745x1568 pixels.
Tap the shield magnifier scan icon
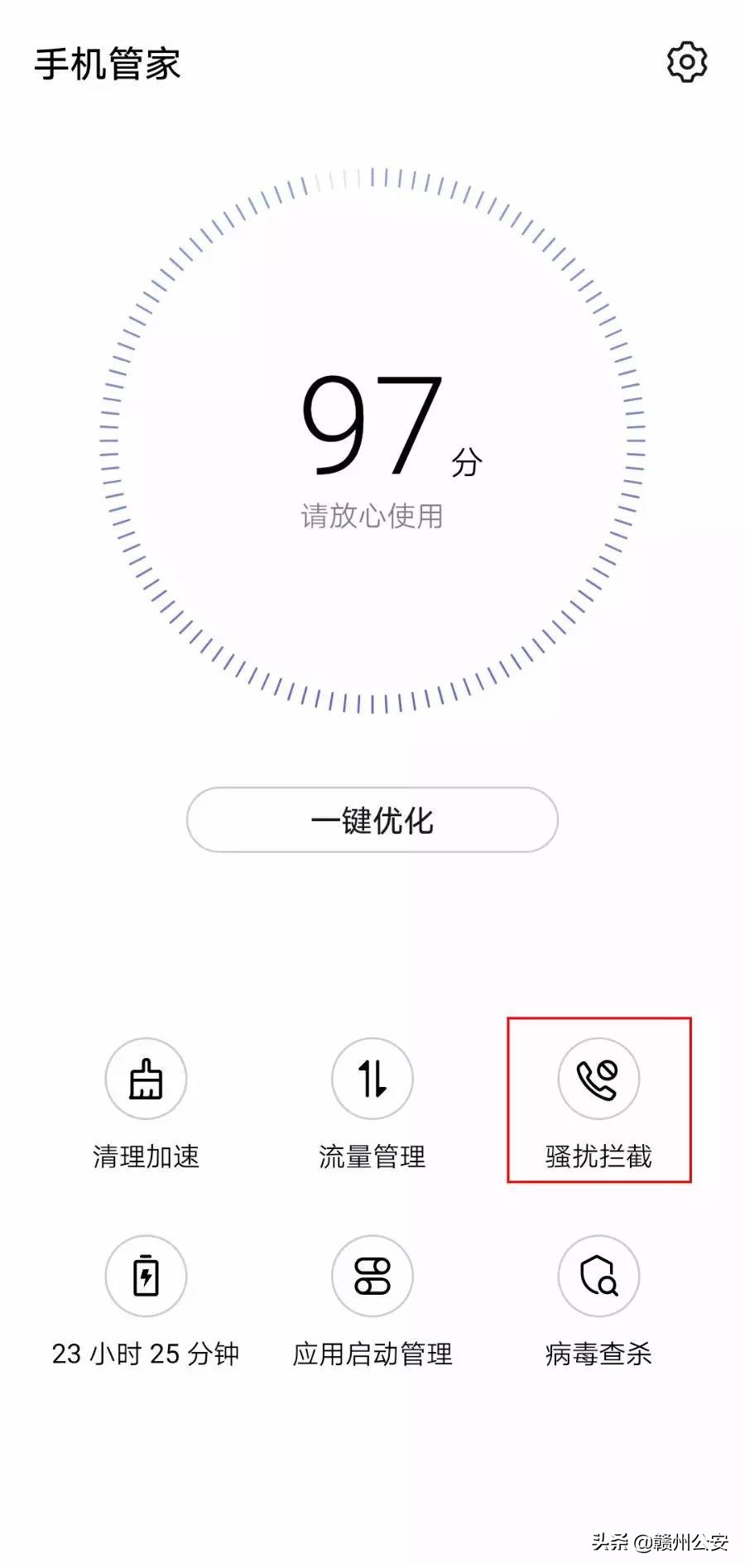[598, 1277]
